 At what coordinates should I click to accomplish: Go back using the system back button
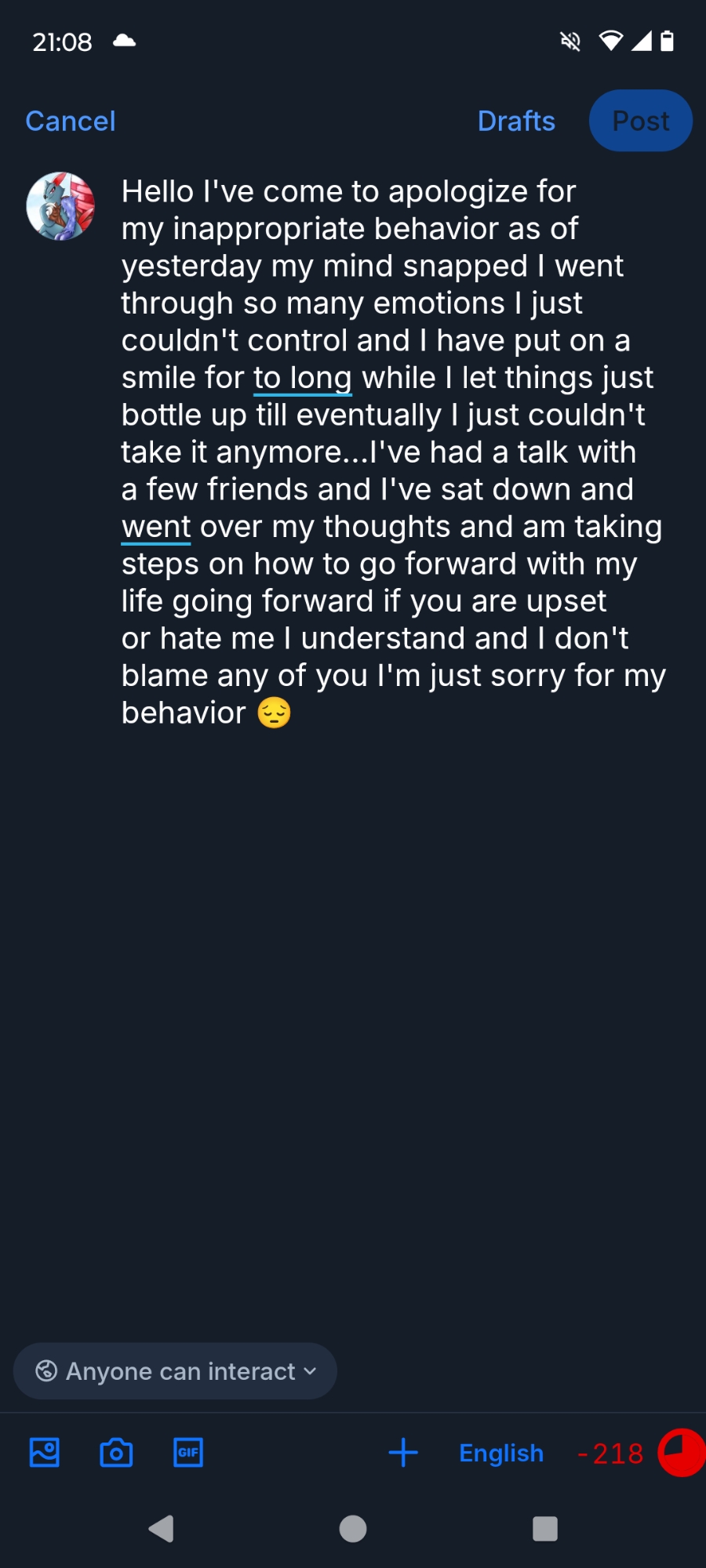point(162,1529)
